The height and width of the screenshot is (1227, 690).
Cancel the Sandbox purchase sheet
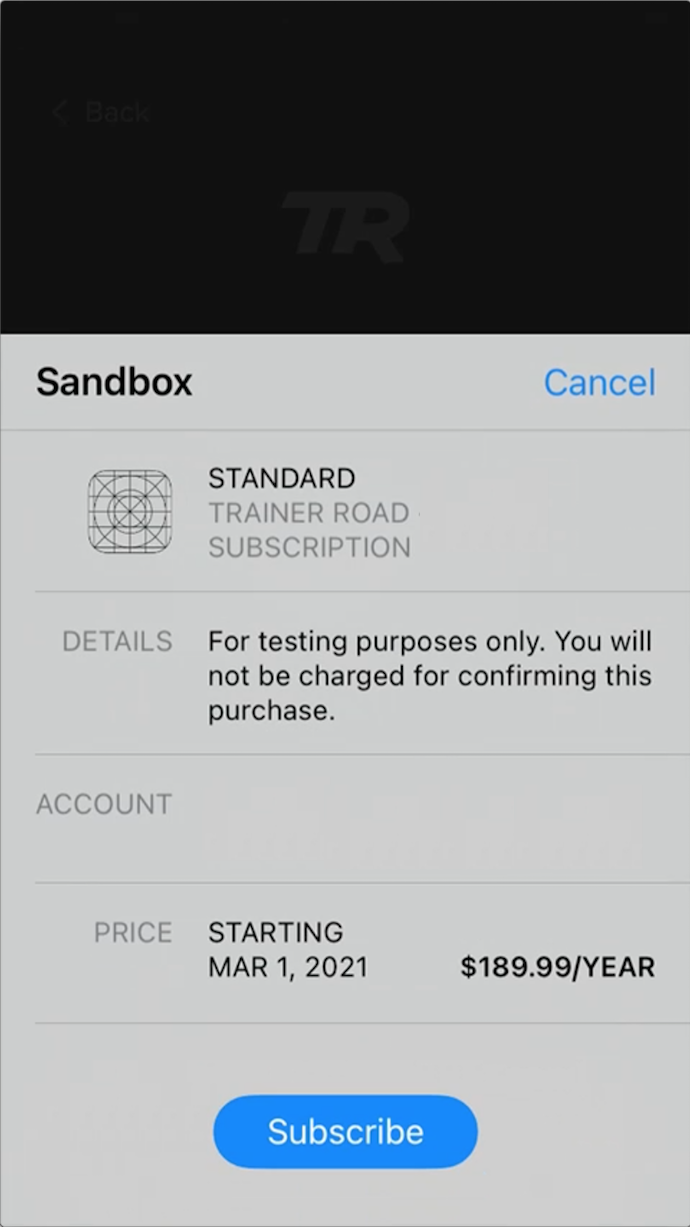(599, 382)
